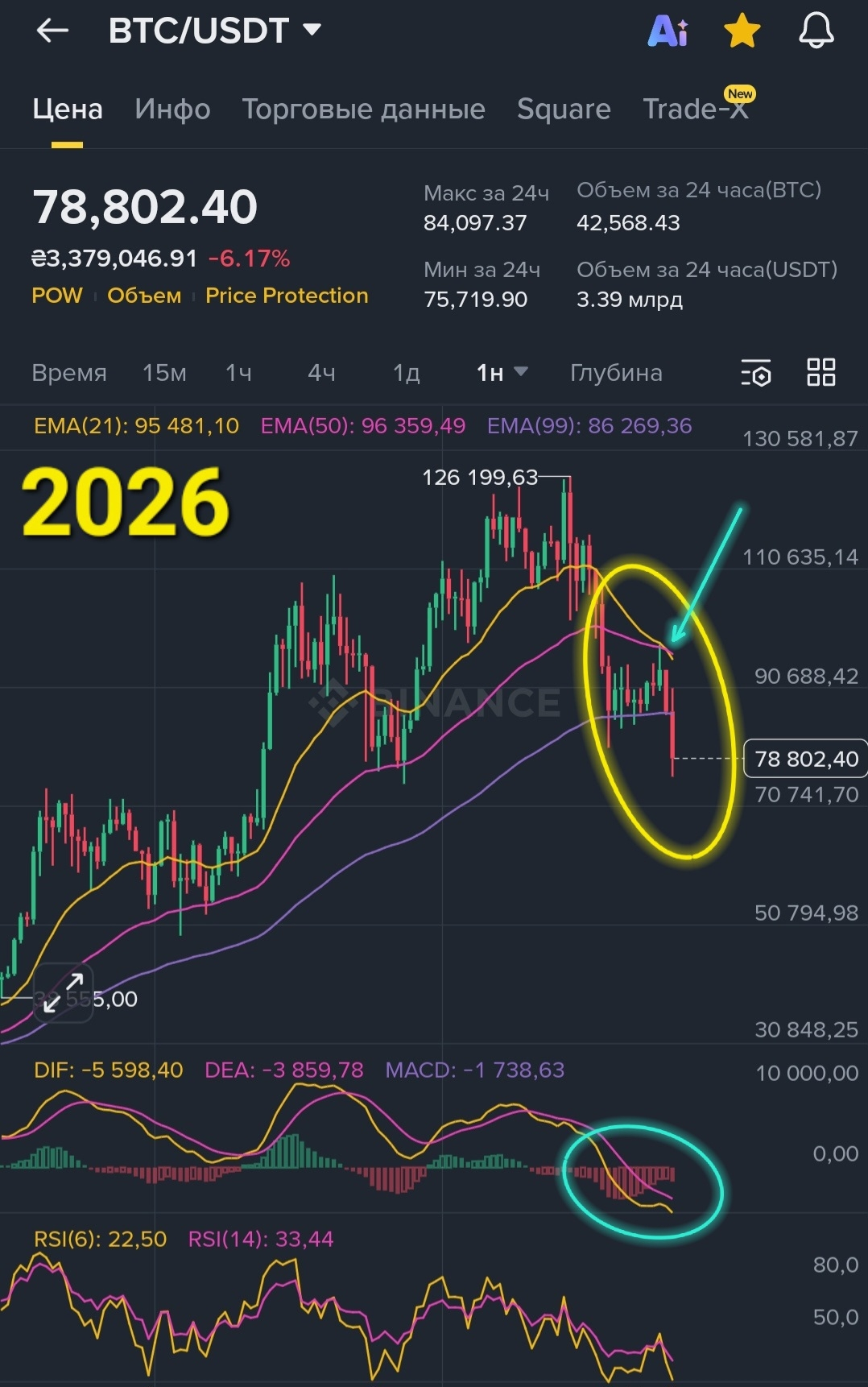Open chart indicator settings icon
868x1387 pixels.
(755, 373)
